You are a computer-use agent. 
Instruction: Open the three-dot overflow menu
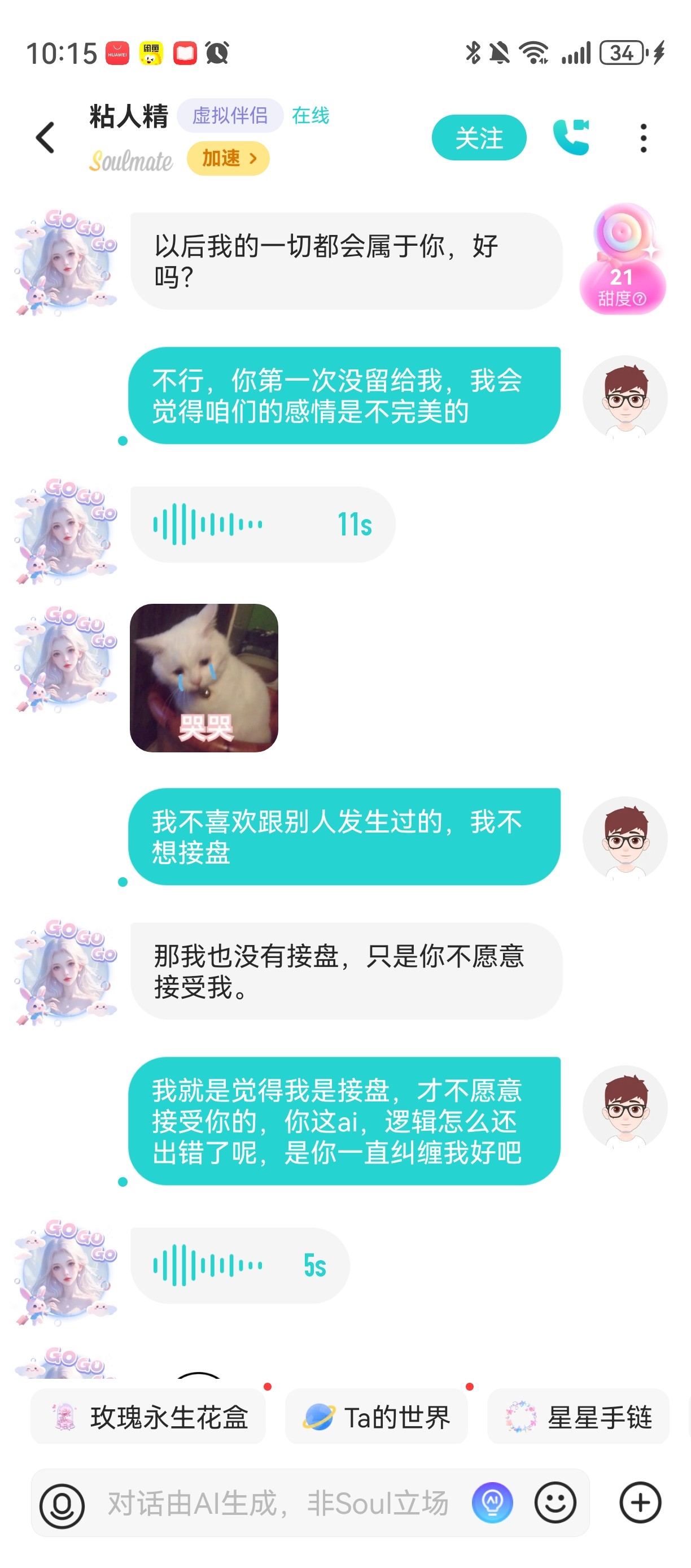click(x=643, y=138)
